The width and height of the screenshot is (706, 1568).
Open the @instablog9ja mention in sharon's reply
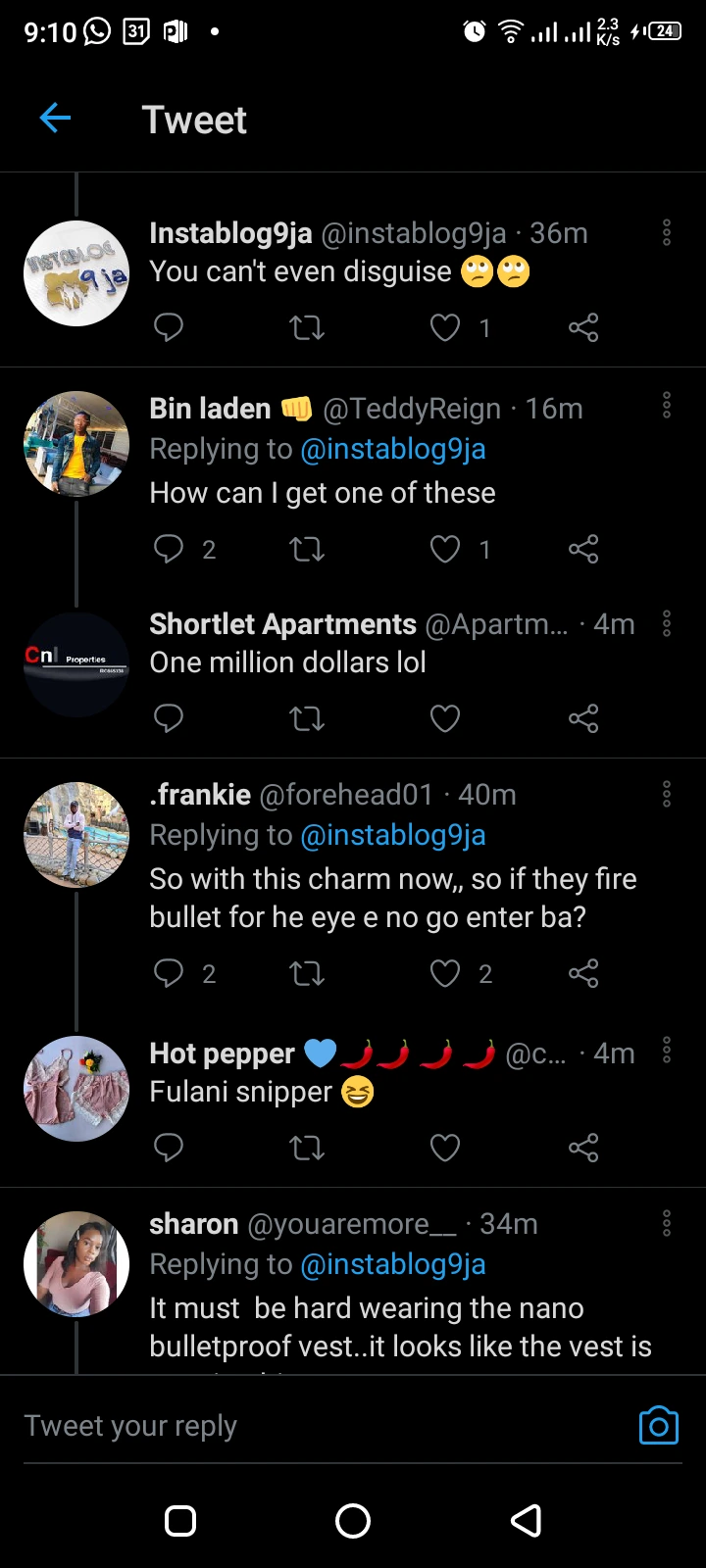pos(393,1264)
